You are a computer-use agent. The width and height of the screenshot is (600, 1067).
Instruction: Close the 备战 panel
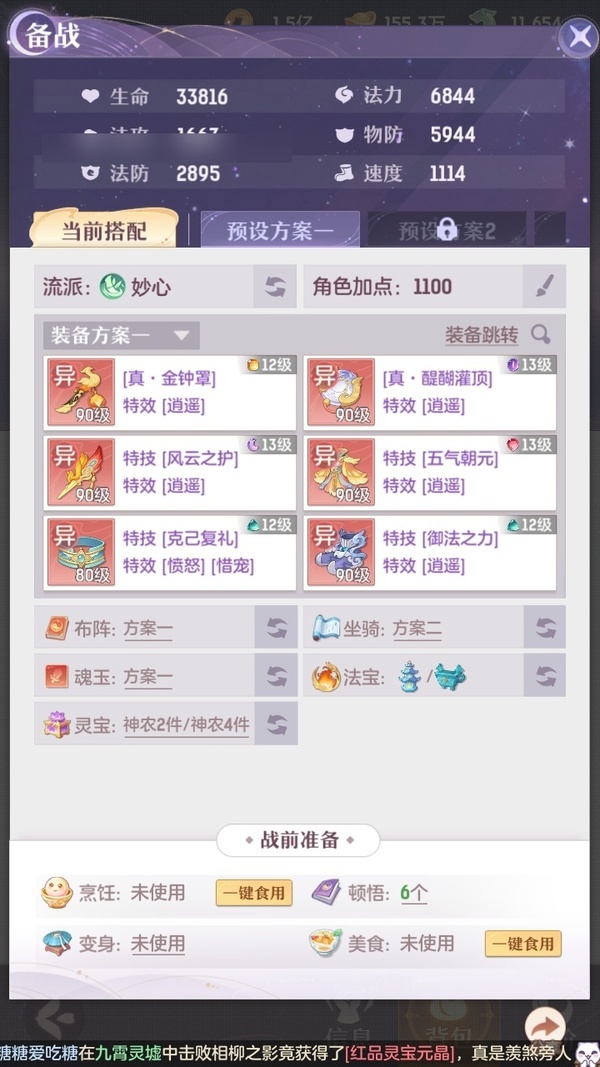coord(578,38)
